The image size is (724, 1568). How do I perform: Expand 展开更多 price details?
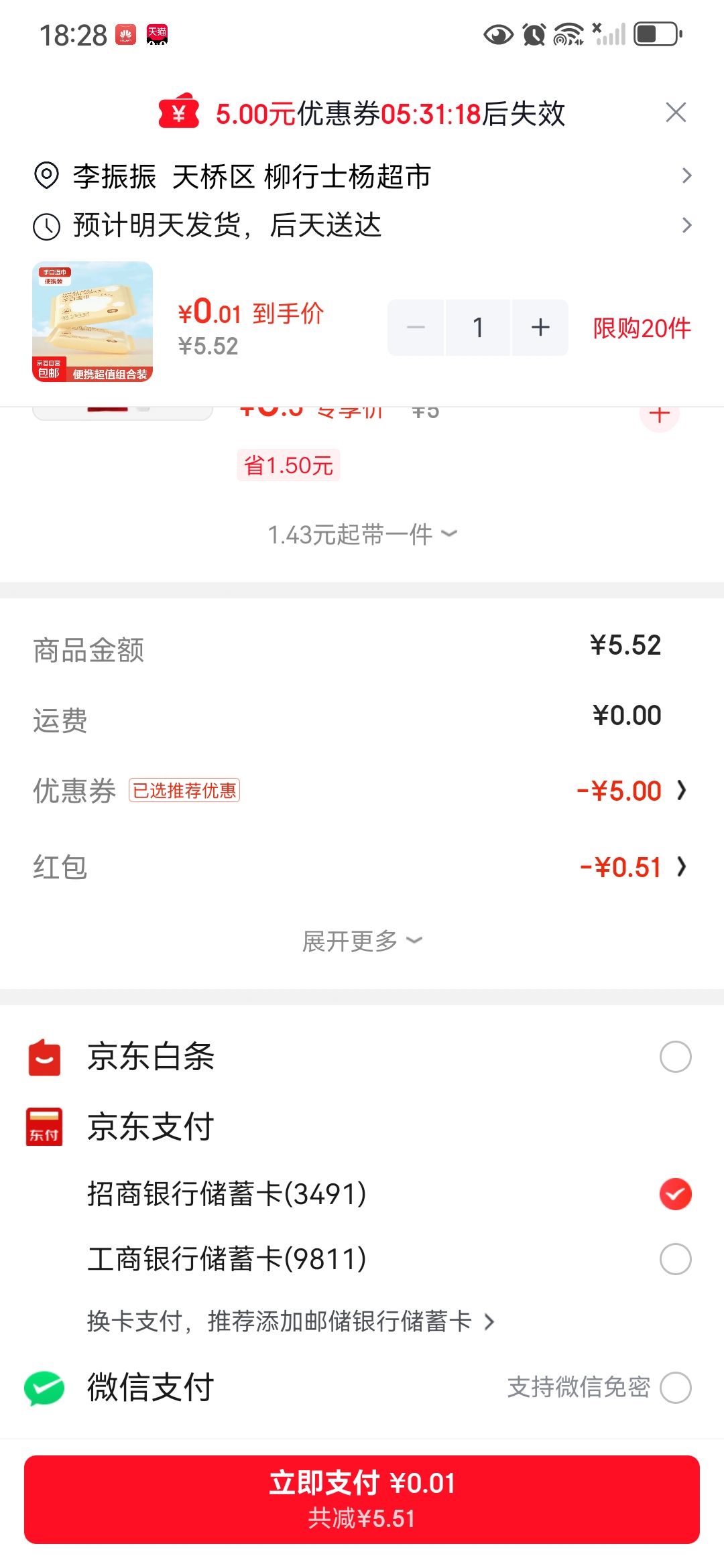(x=362, y=941)
